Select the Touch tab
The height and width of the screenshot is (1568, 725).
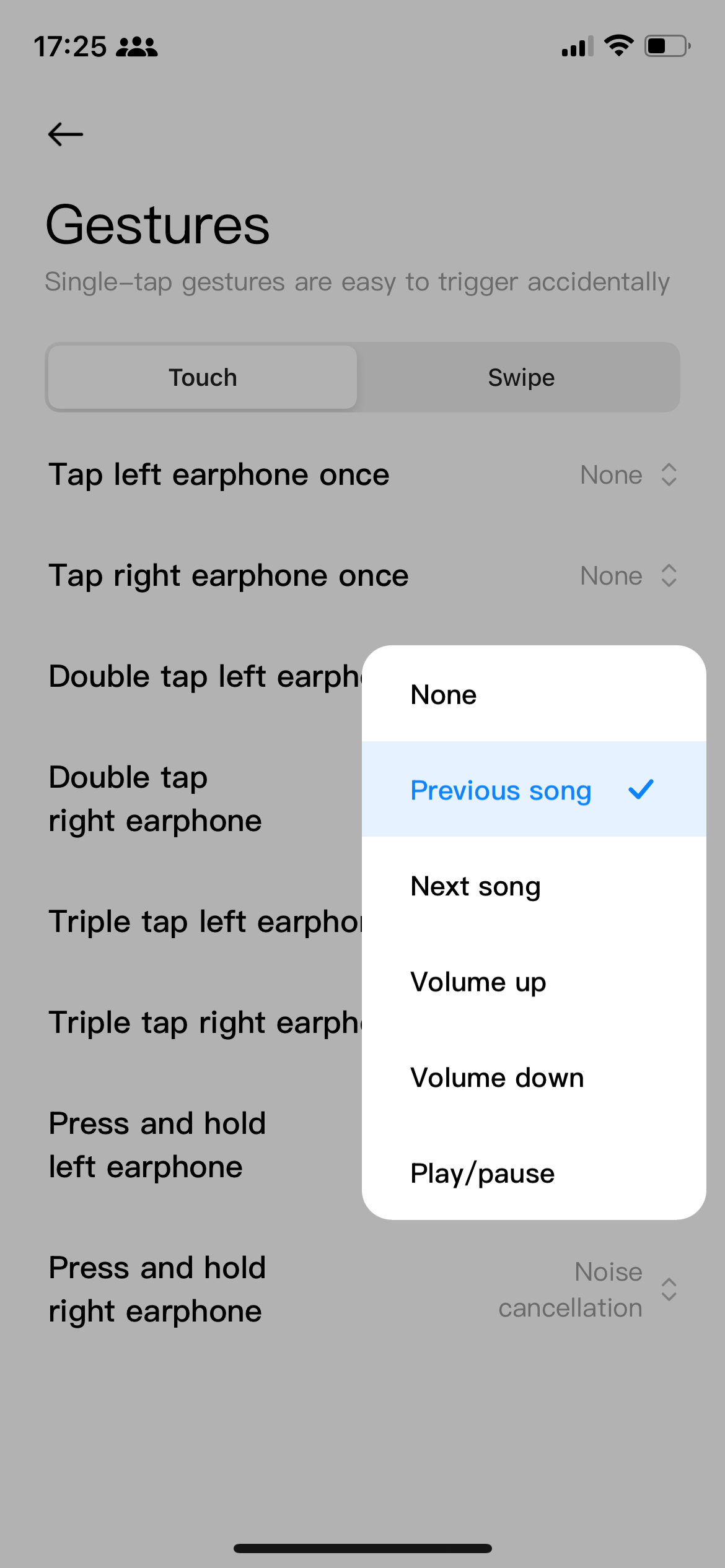pyautogui.click(x=203, y=377)
